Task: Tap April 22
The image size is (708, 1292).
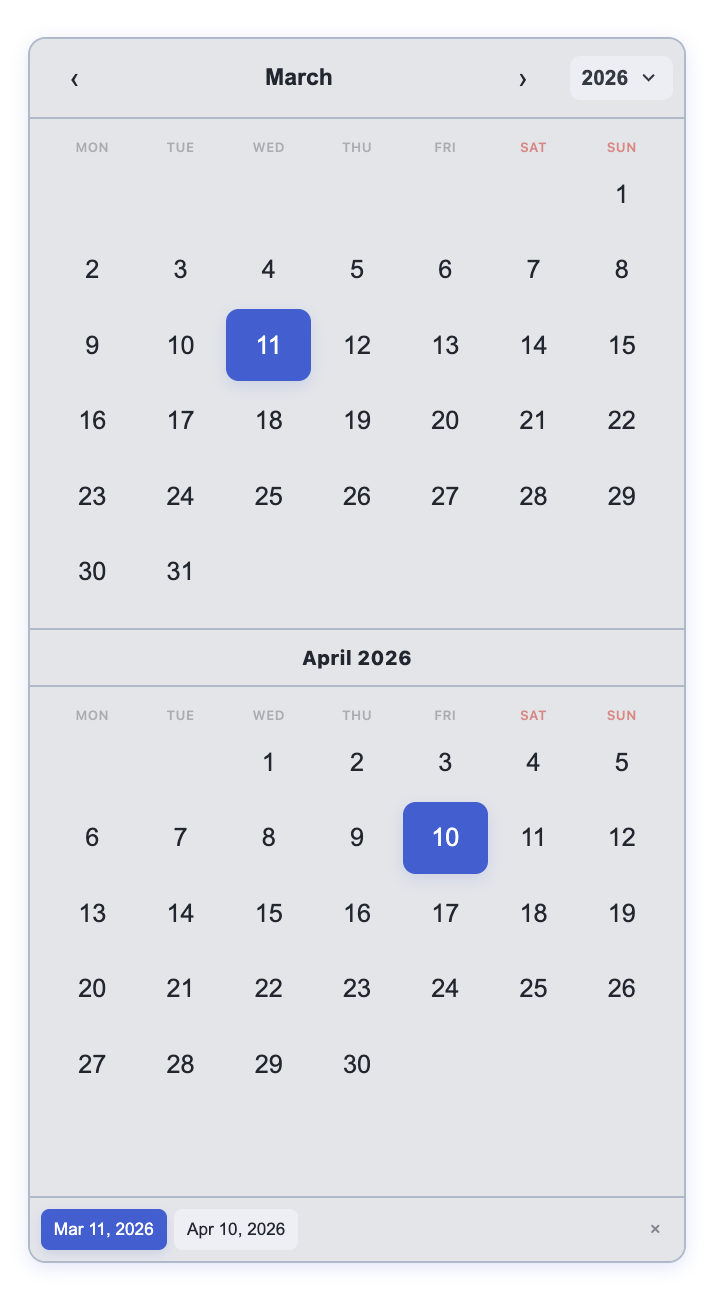Action: pos(268,988)
